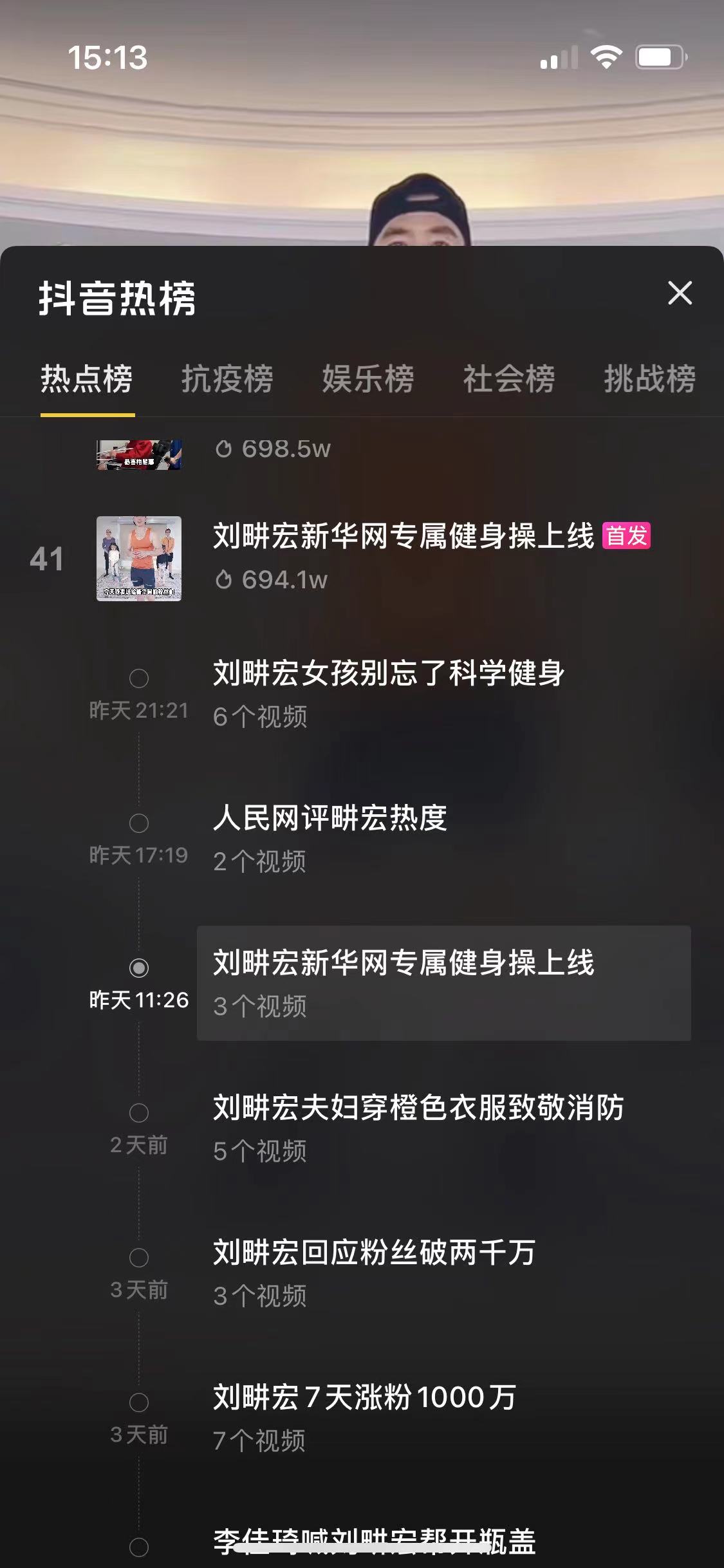
Task: Open the 抗疫榜 tab
Action: (x=227, y=379)
